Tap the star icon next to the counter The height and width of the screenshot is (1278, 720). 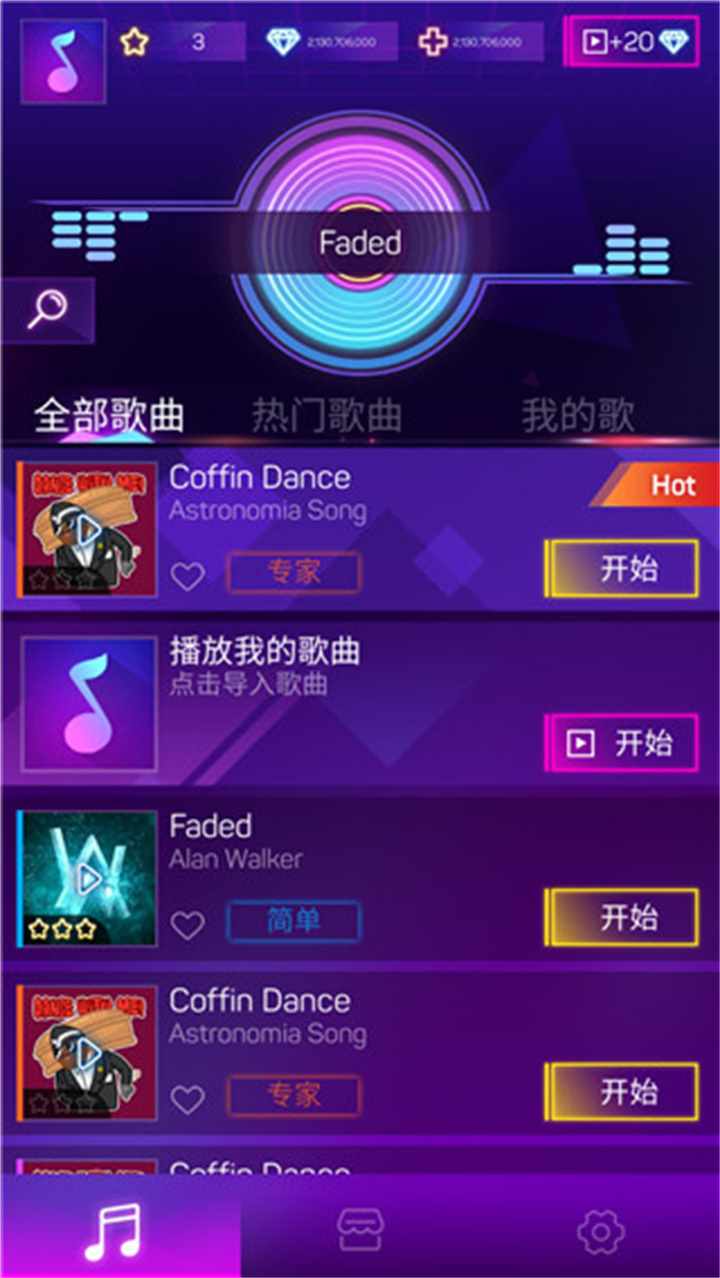click(x=133, y=42)
